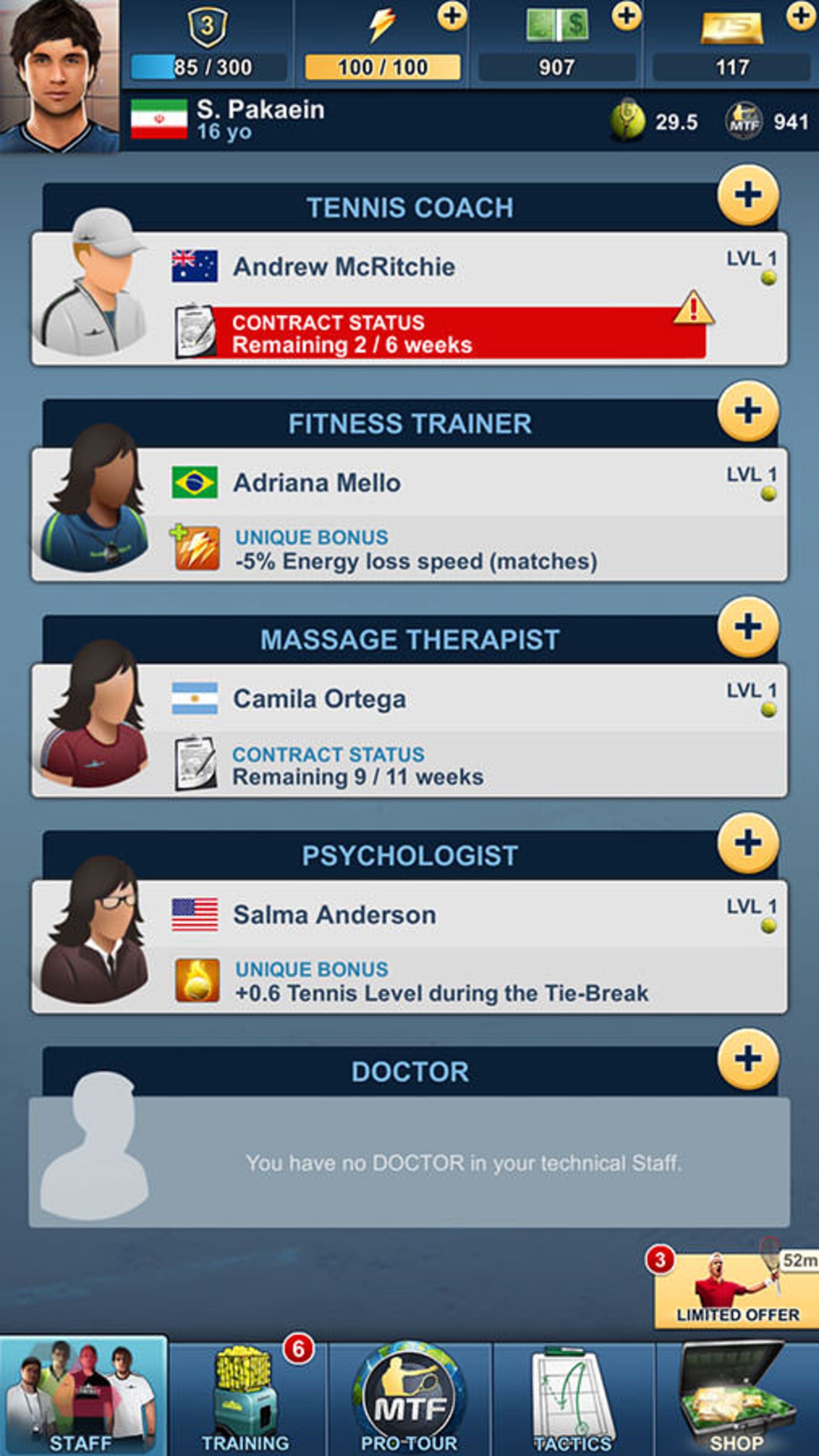The image size is (819, 1456).
Task: Open S. Pakaein player avatar
Action: click(x=59, y=76)
